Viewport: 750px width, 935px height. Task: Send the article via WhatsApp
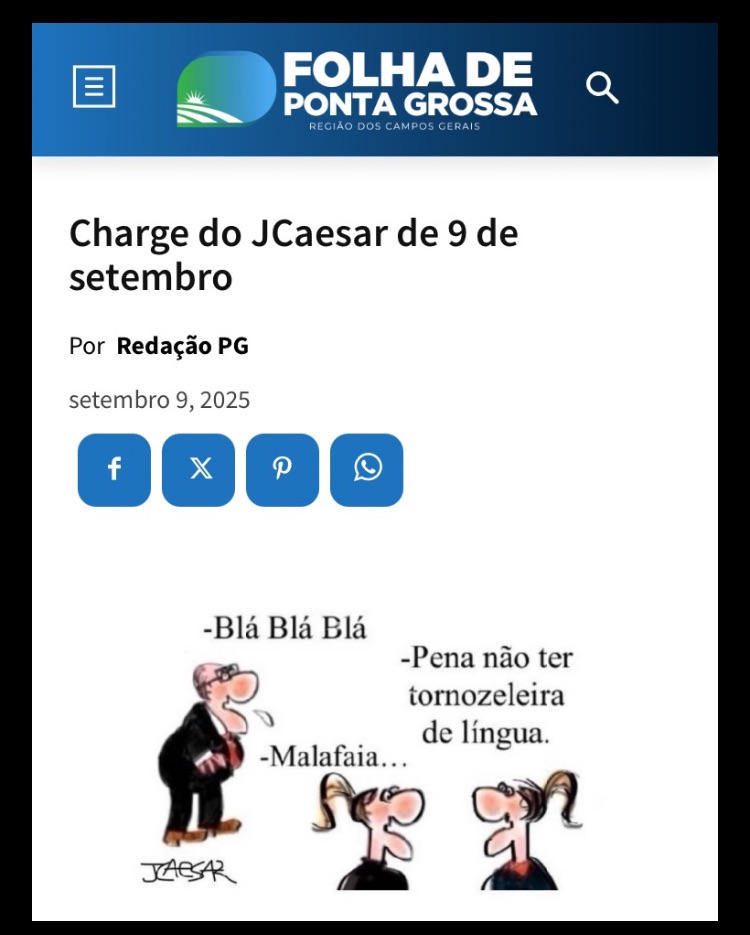367,469
